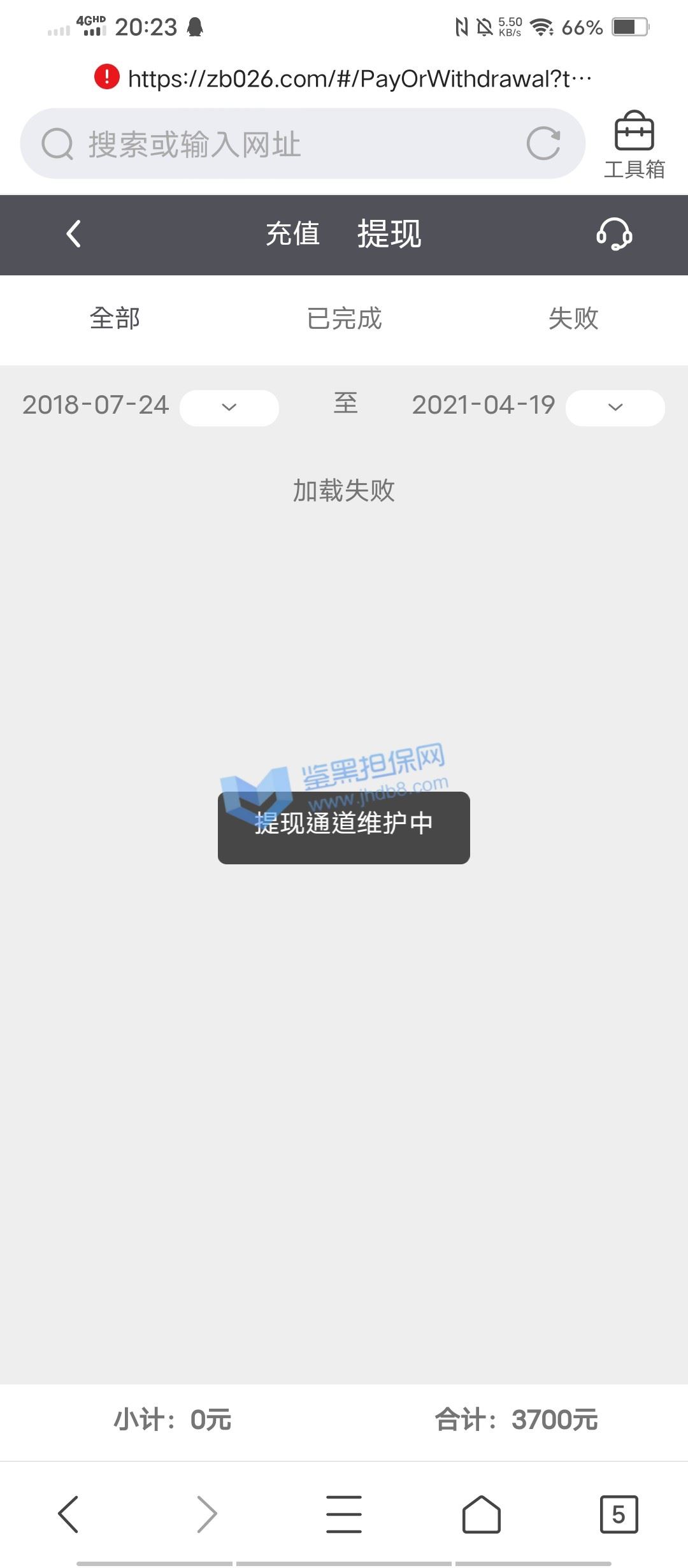The image size is (688, 1568).
Task: Filter by 已完成 records
Action: click(x=344, y=319)
